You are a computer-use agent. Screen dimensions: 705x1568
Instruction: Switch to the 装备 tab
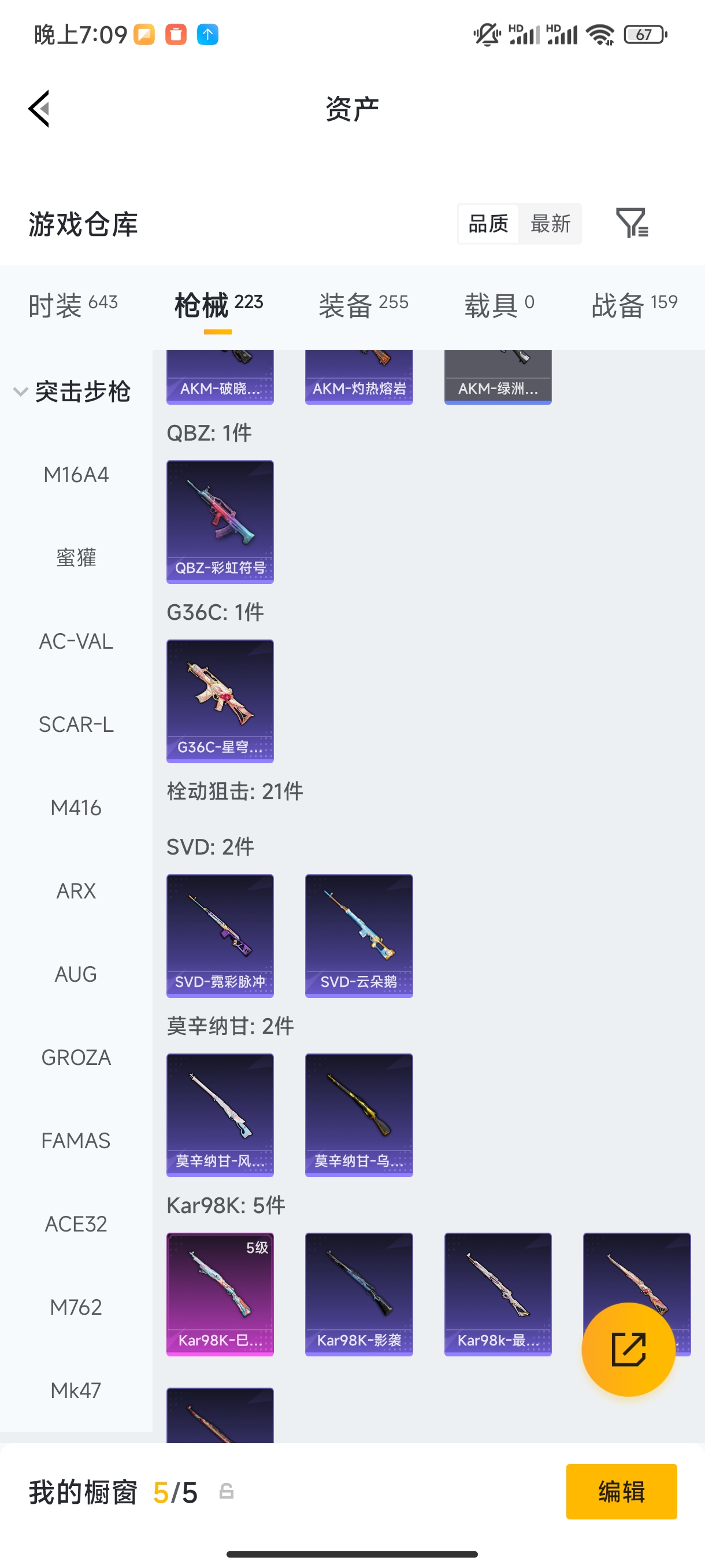(x=362, y=304)
